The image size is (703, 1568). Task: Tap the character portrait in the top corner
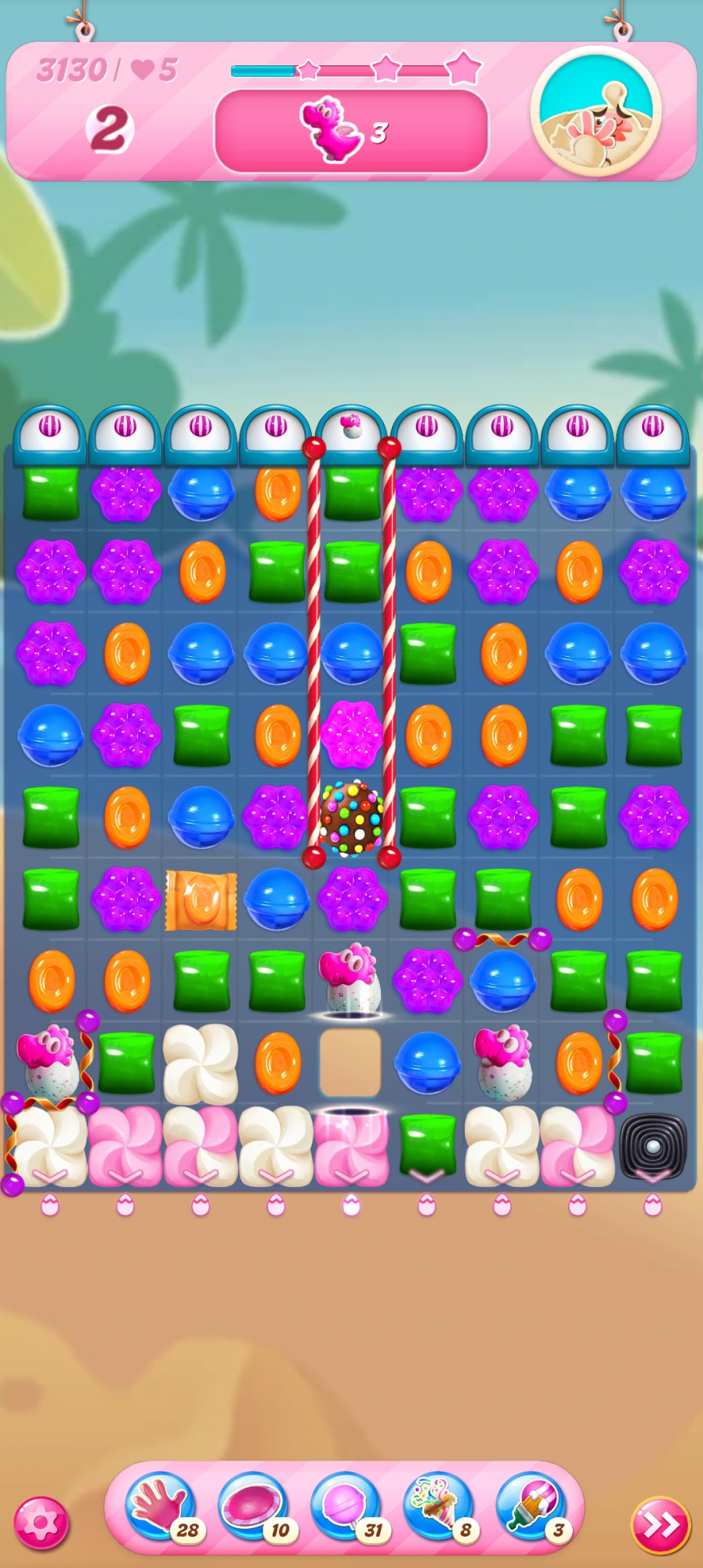point(597,112)
